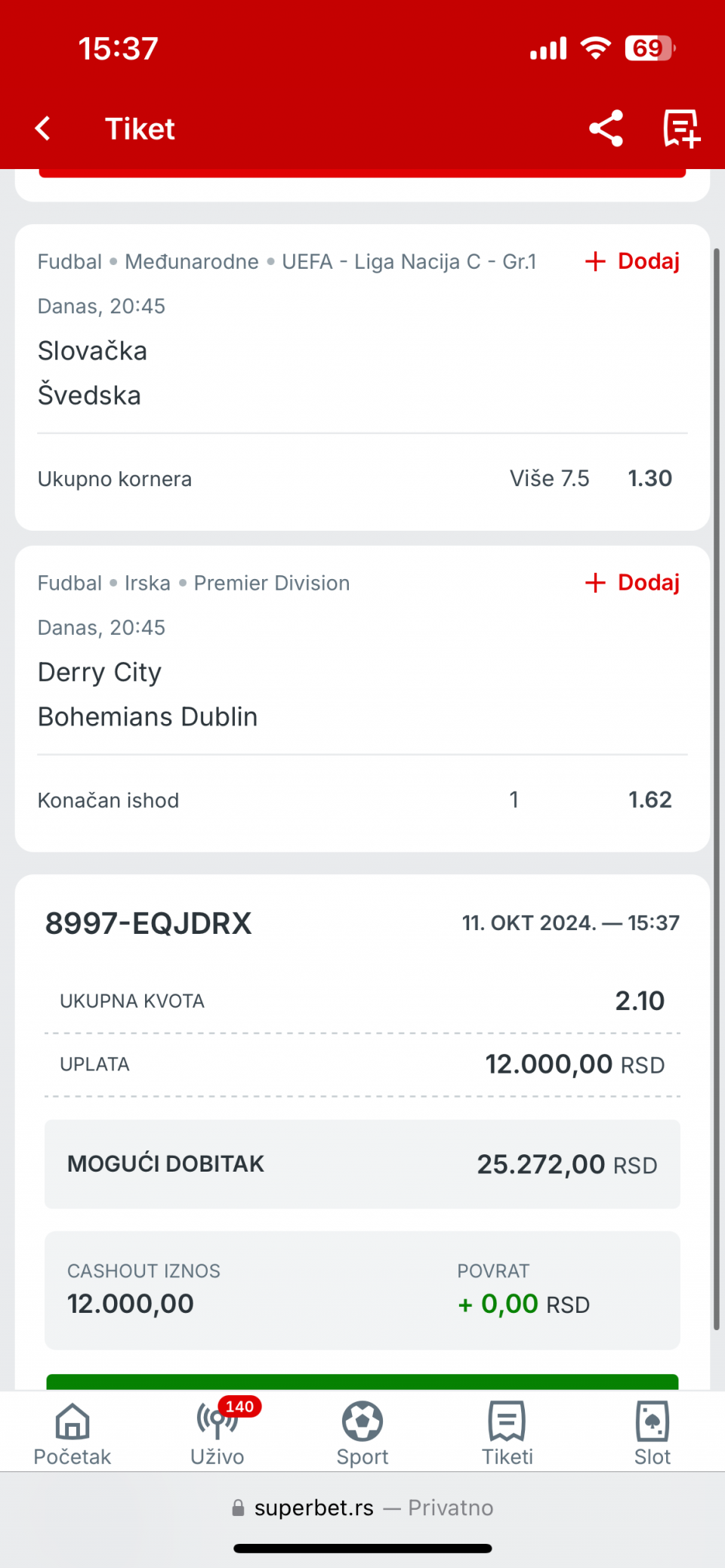The height and width of the screenshot is (1568, 725).
Task: Add Derry City match via Dodaj
Action: (x=633, y=583)
